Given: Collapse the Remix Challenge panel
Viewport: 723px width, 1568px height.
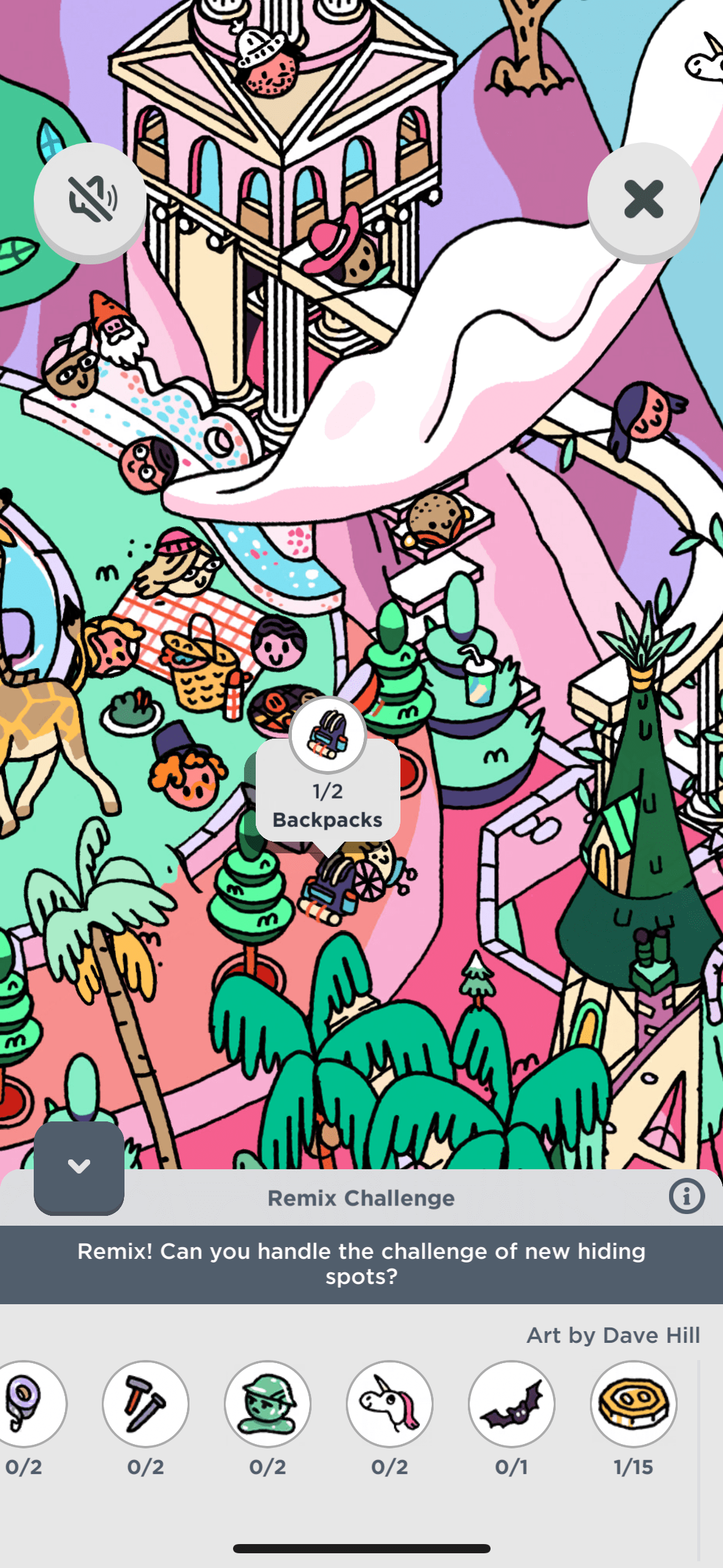Looking at the screenshot, I should point(79,1167).
